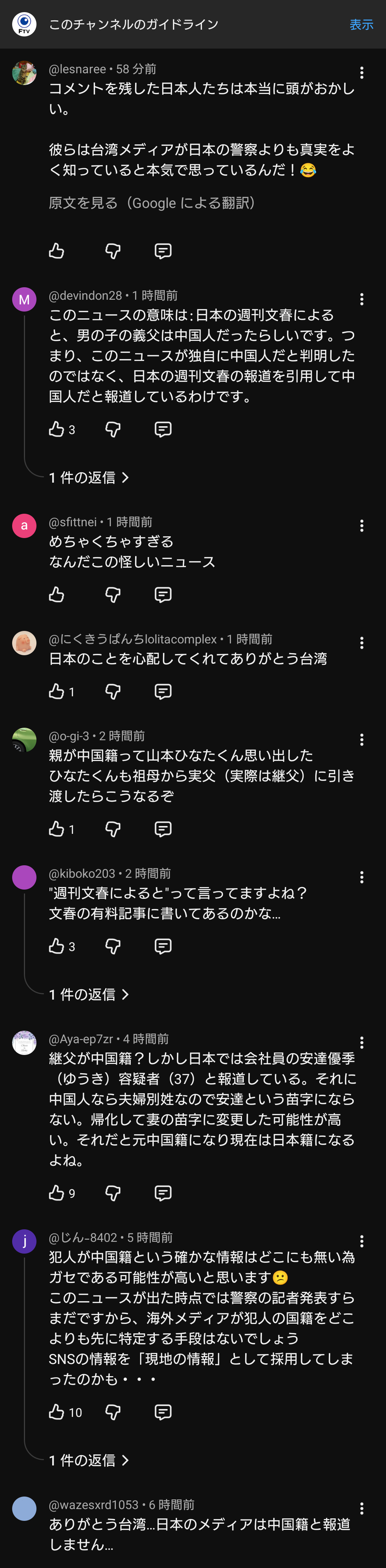The image size is (386, 1568).
Task: Like the comment by @Aya-ep7zr
Action: [56, 1193]
